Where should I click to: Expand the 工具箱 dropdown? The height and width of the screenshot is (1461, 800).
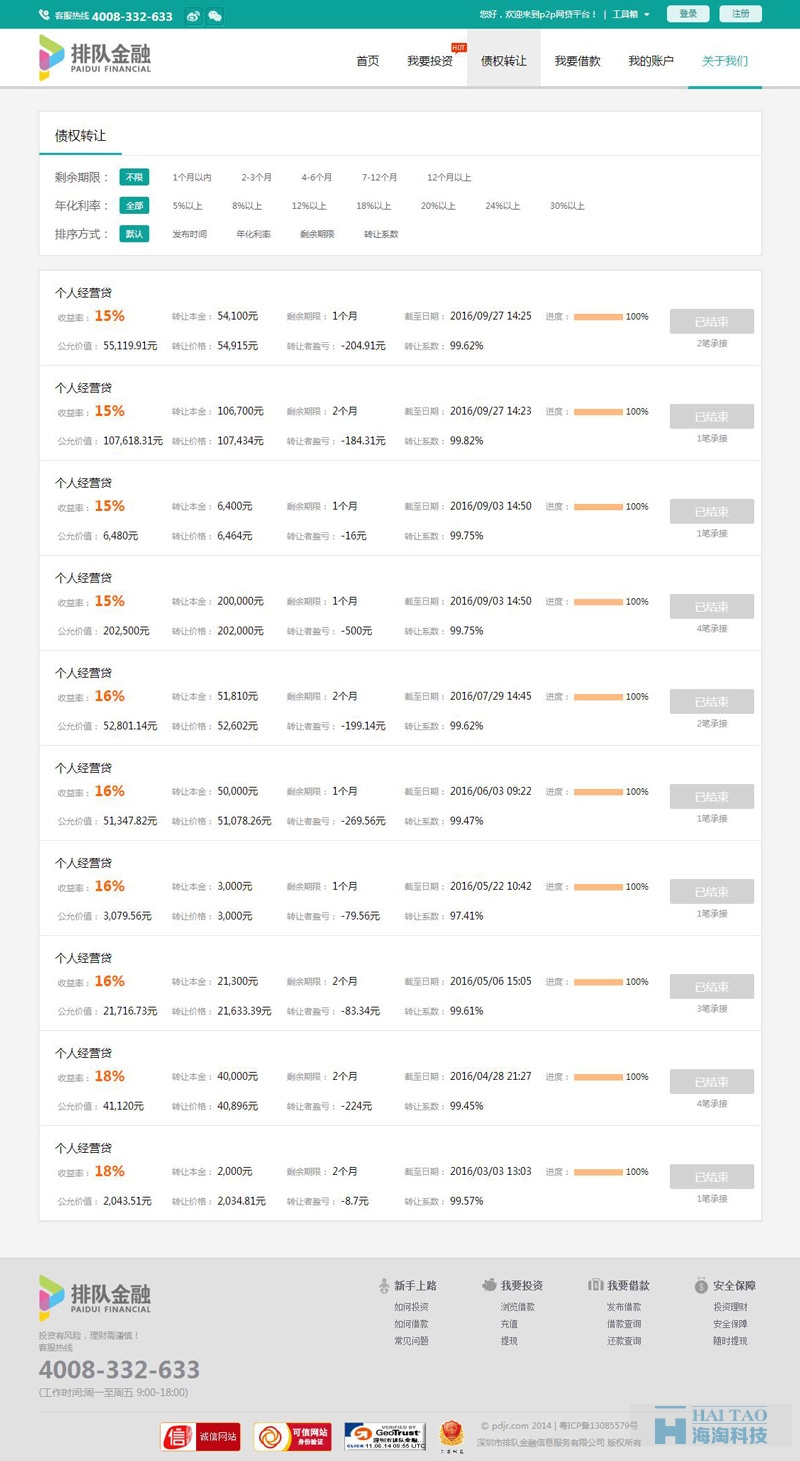(x=631, y=15)
